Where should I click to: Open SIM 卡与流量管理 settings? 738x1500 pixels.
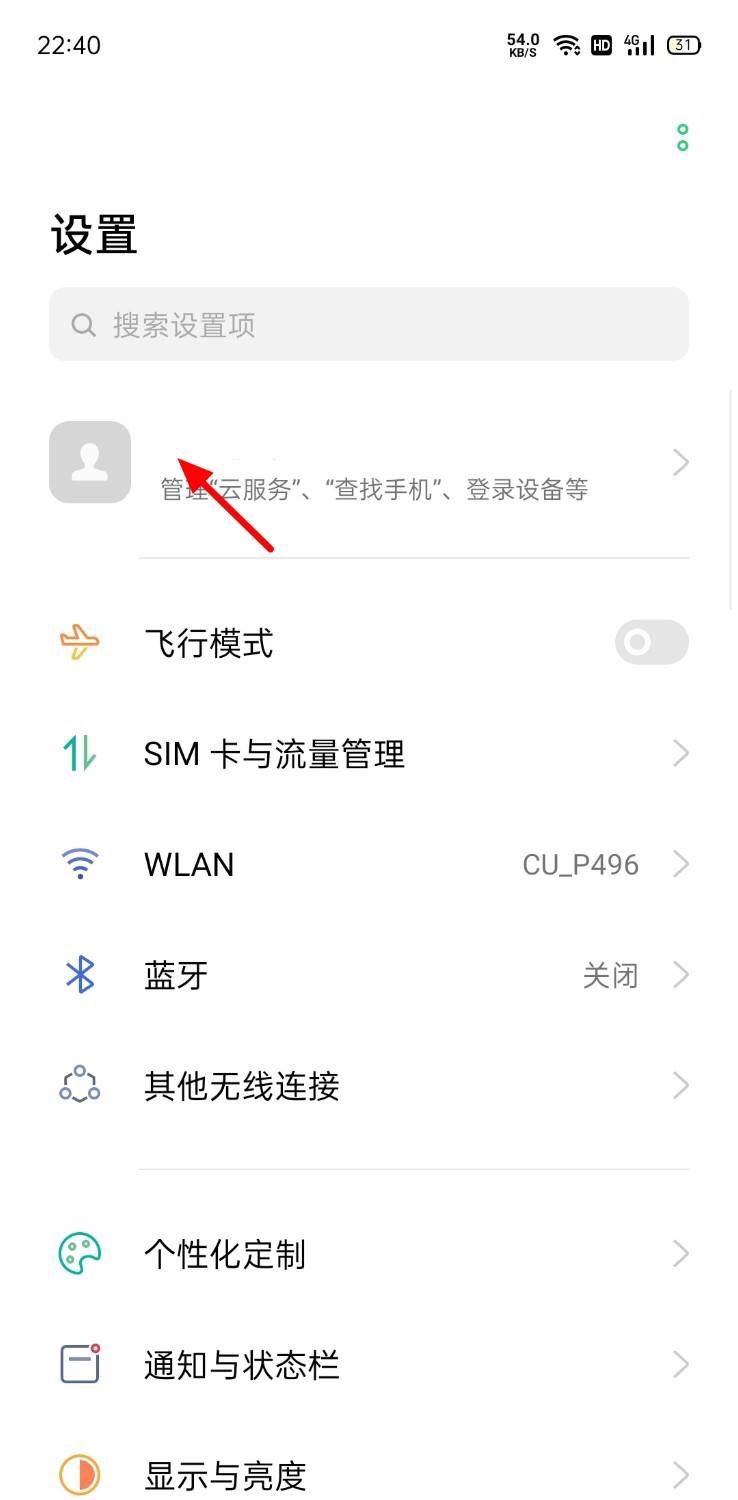point(370,753)
